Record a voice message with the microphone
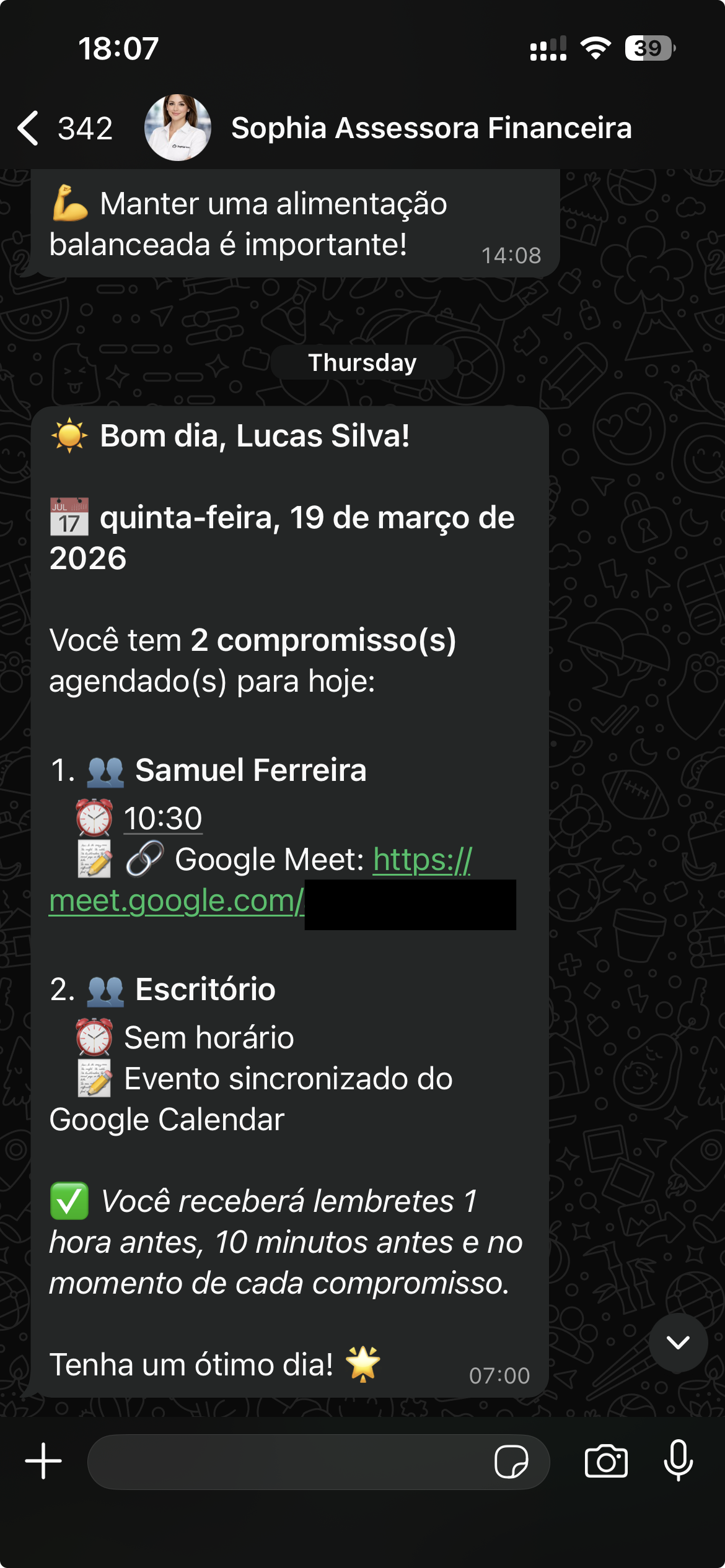This screenshot has width=725, height=1568. [x=678, y=1461]
